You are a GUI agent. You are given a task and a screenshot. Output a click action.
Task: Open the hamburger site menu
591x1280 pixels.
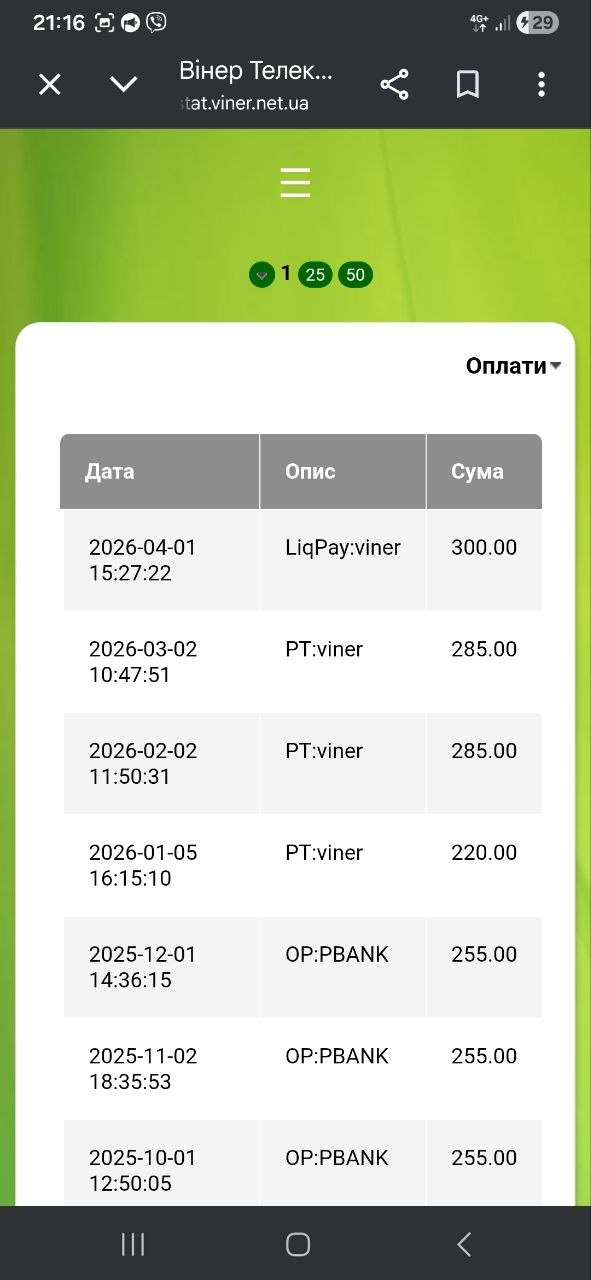point(295,183)
